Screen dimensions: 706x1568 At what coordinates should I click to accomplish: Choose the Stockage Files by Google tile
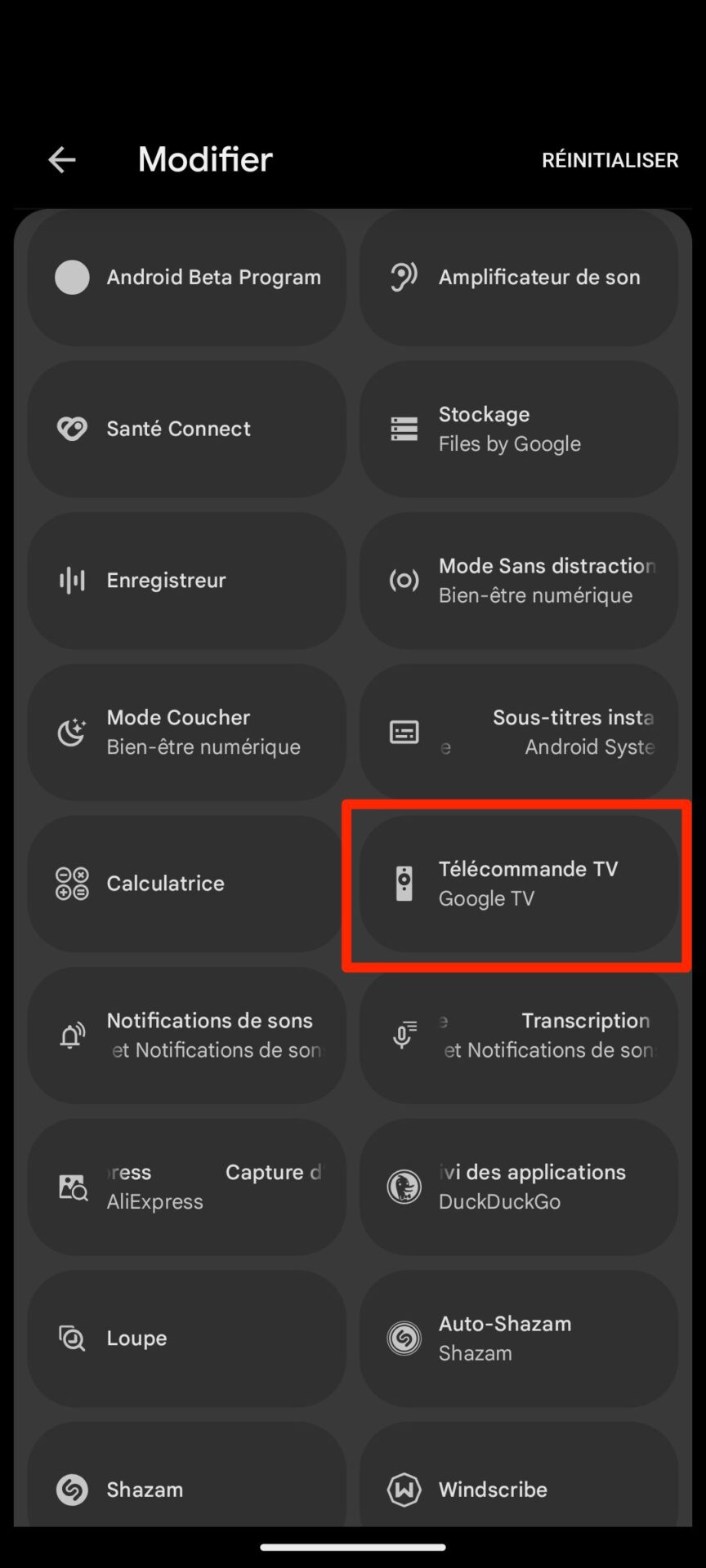[x=518, y=429]
